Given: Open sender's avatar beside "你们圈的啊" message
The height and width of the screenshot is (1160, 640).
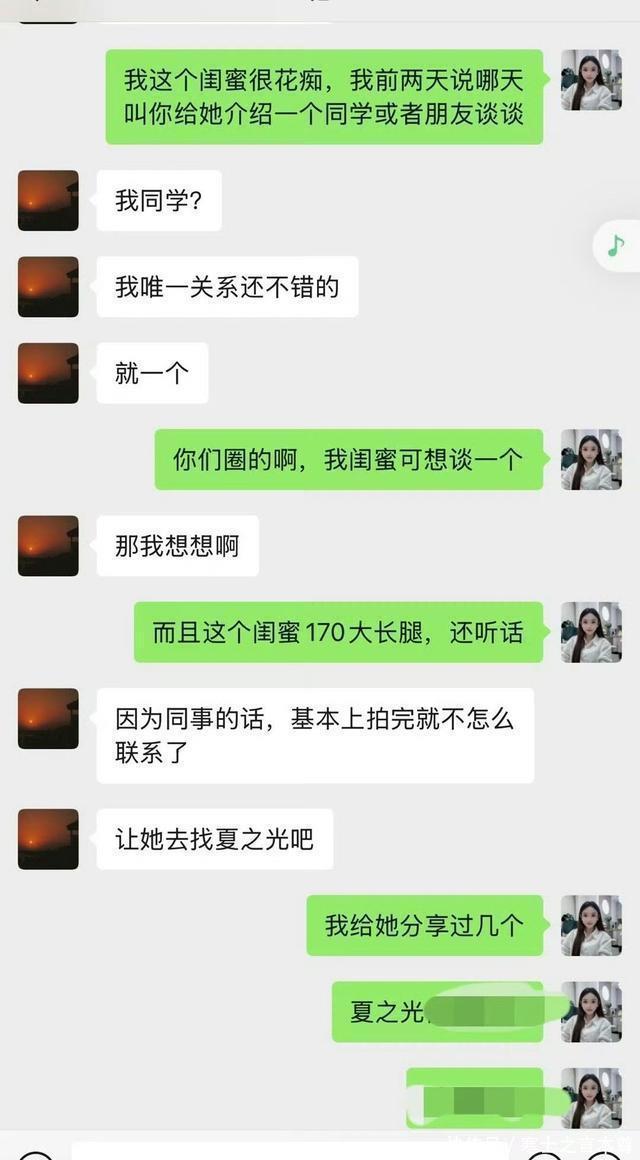Looking at the screenshot, I should (x=591, y=459).
